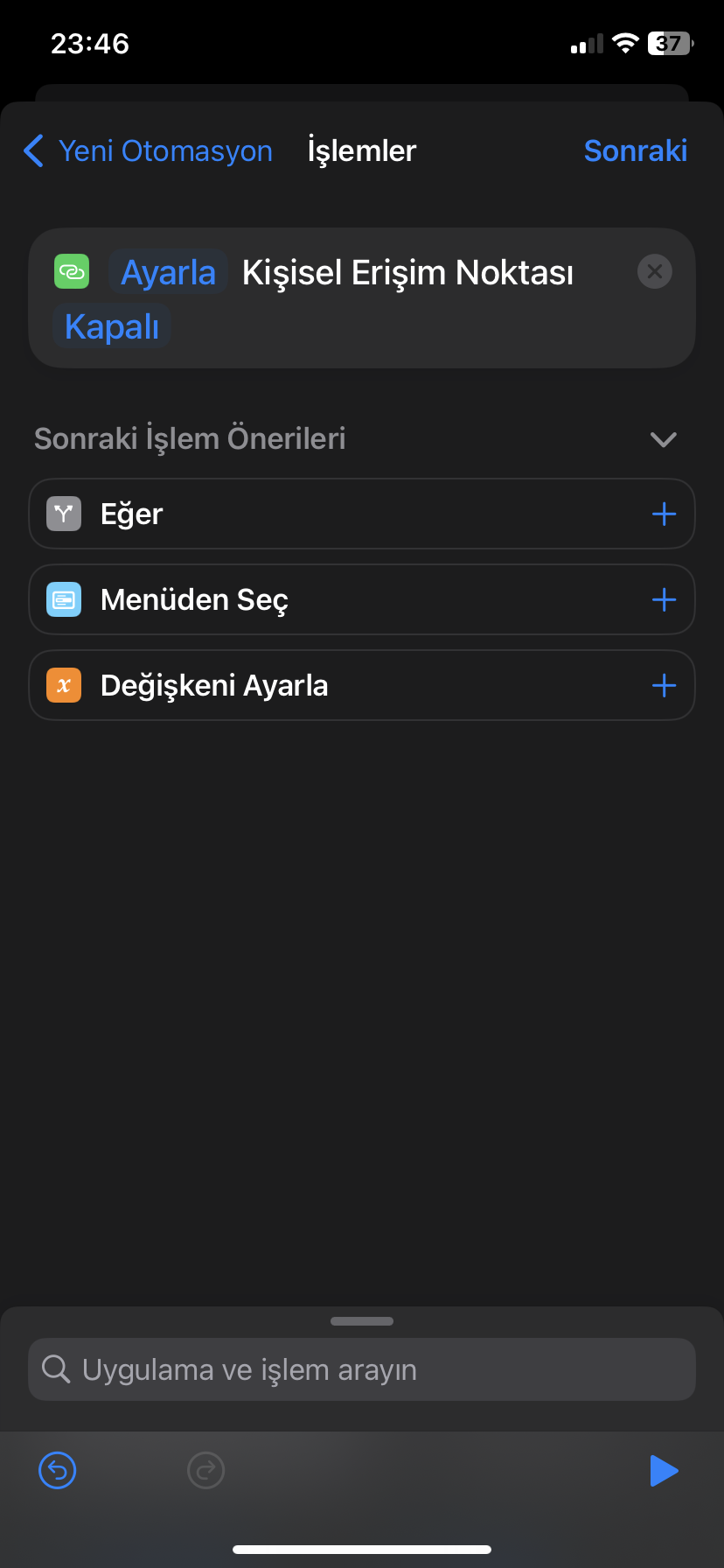This screenshot has width=724, height=1568.
Task: Collapse Sonraki İşlem Önerileri section
Action: click(664, 438)
